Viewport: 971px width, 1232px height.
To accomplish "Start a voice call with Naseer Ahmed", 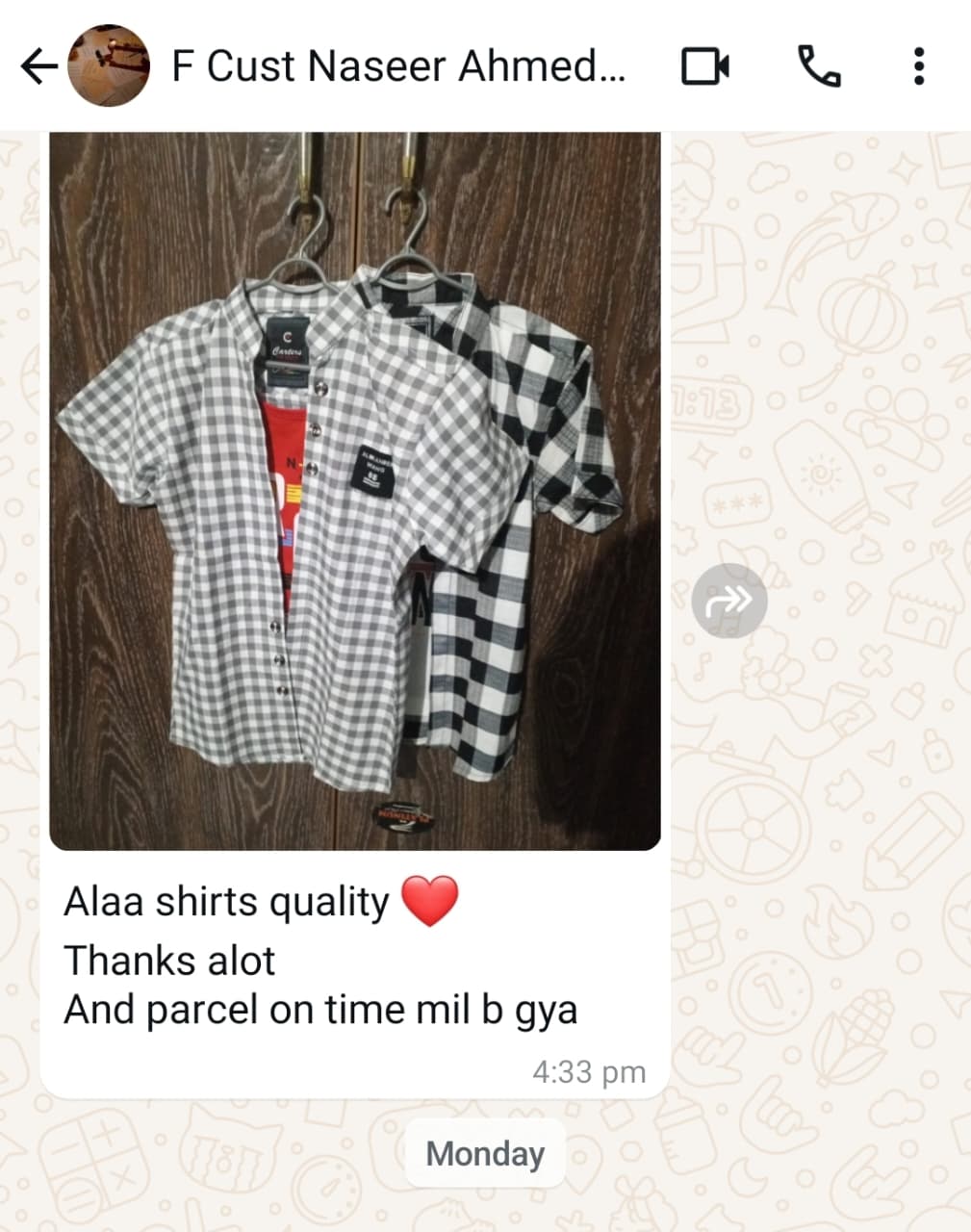I will point(819,66).
